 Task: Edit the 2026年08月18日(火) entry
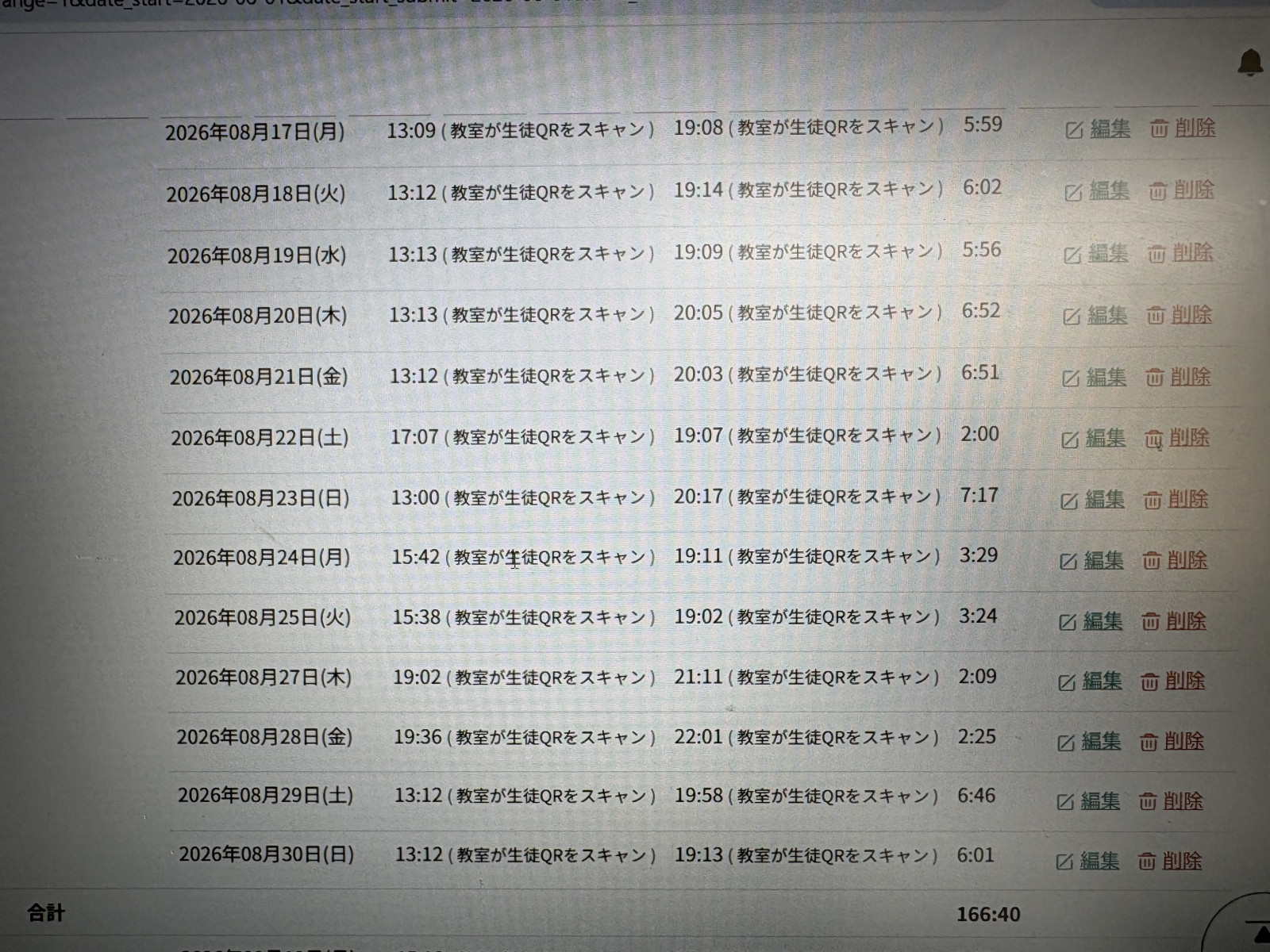[x=1097, y=191]
